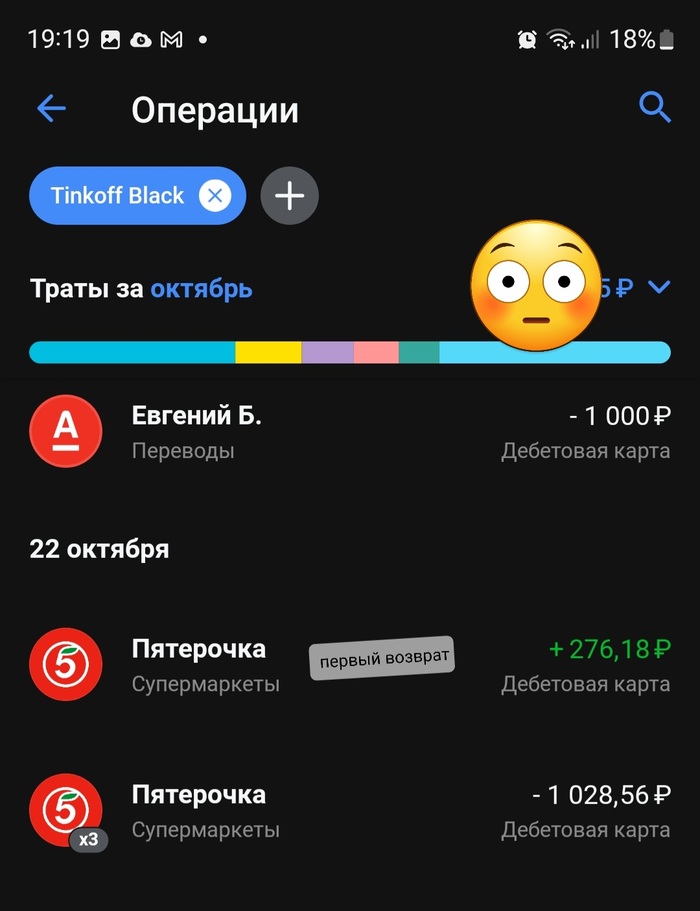The width and height of the screenshot is (700, 911).
Task: Add a new filter with plus button
Action: [x=289, y=195]
